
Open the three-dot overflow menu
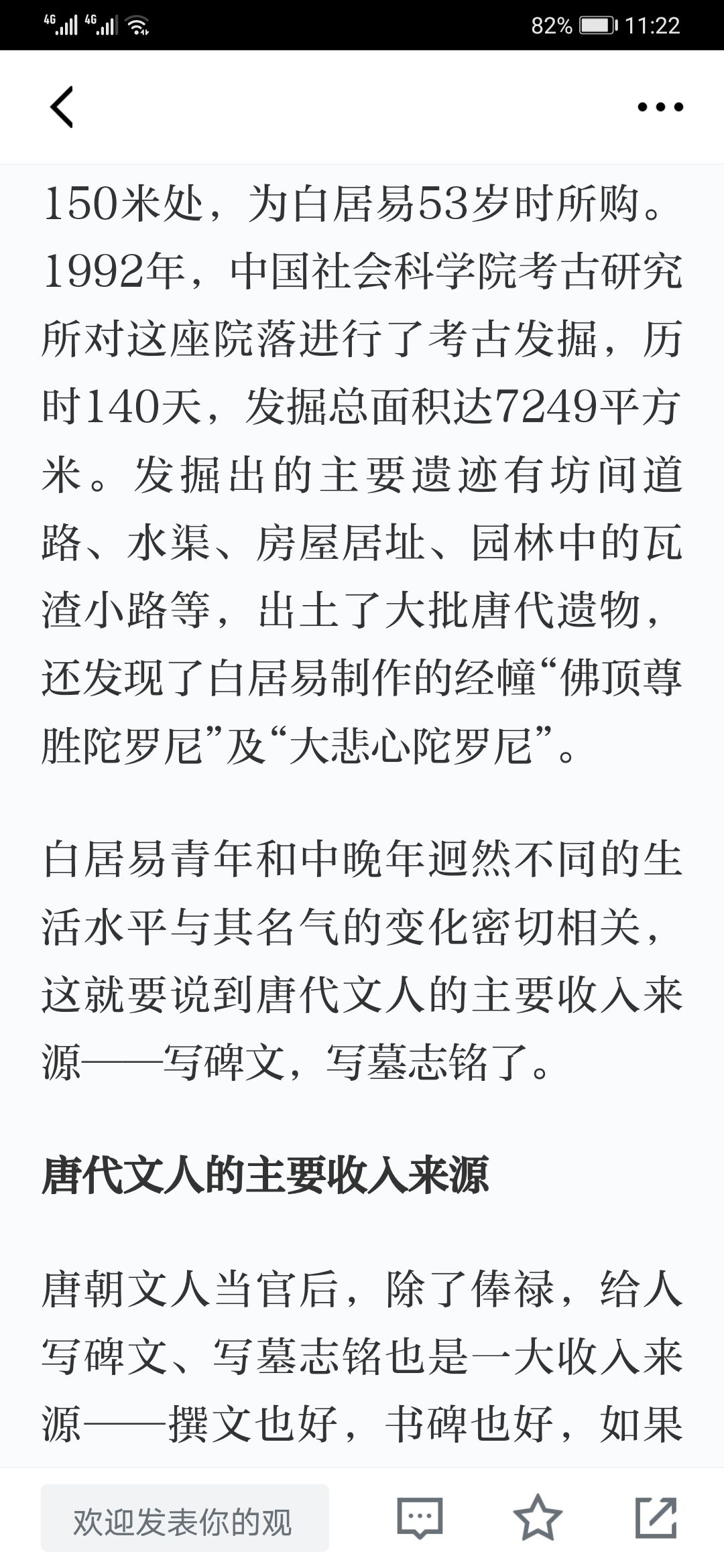pos(660,107)
